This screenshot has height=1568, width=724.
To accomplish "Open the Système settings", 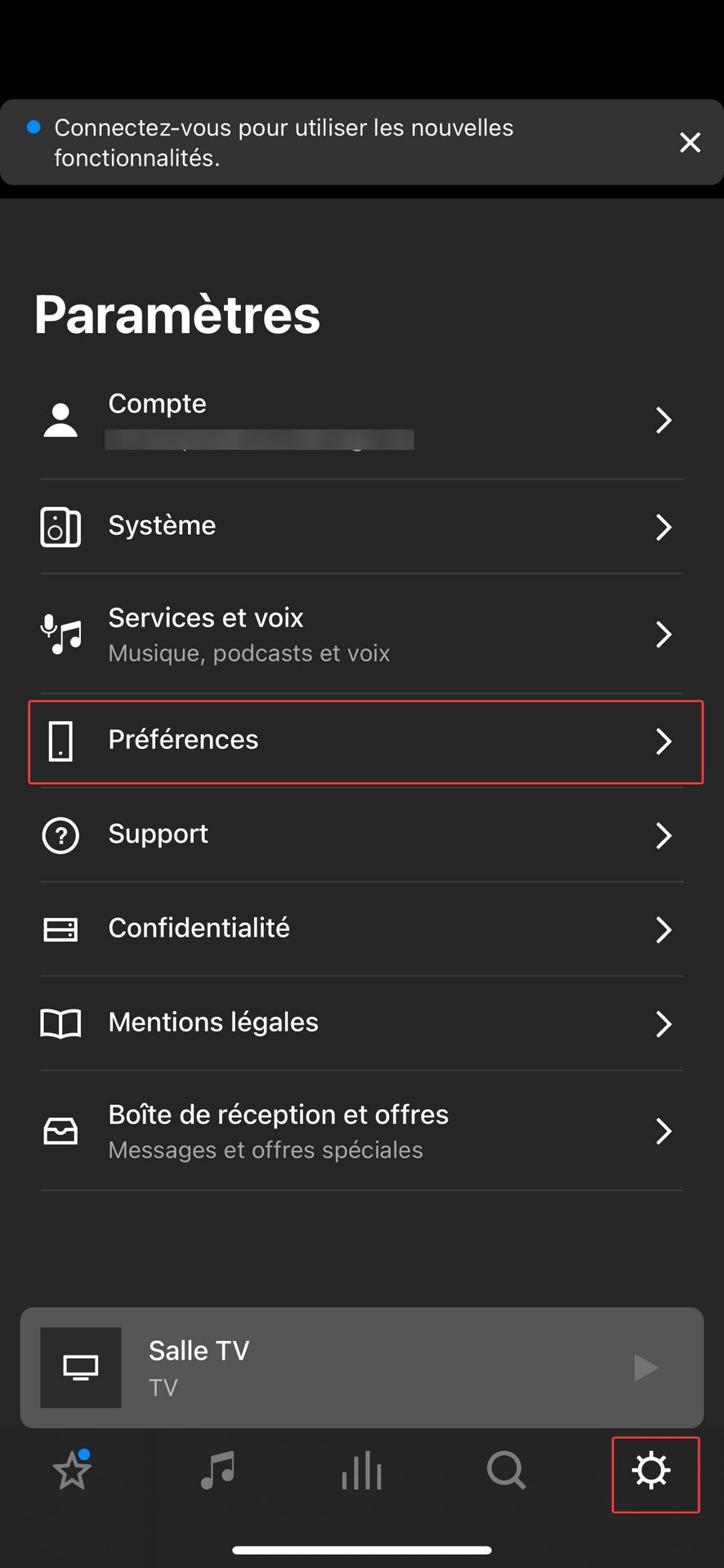I will pos(362,527).
